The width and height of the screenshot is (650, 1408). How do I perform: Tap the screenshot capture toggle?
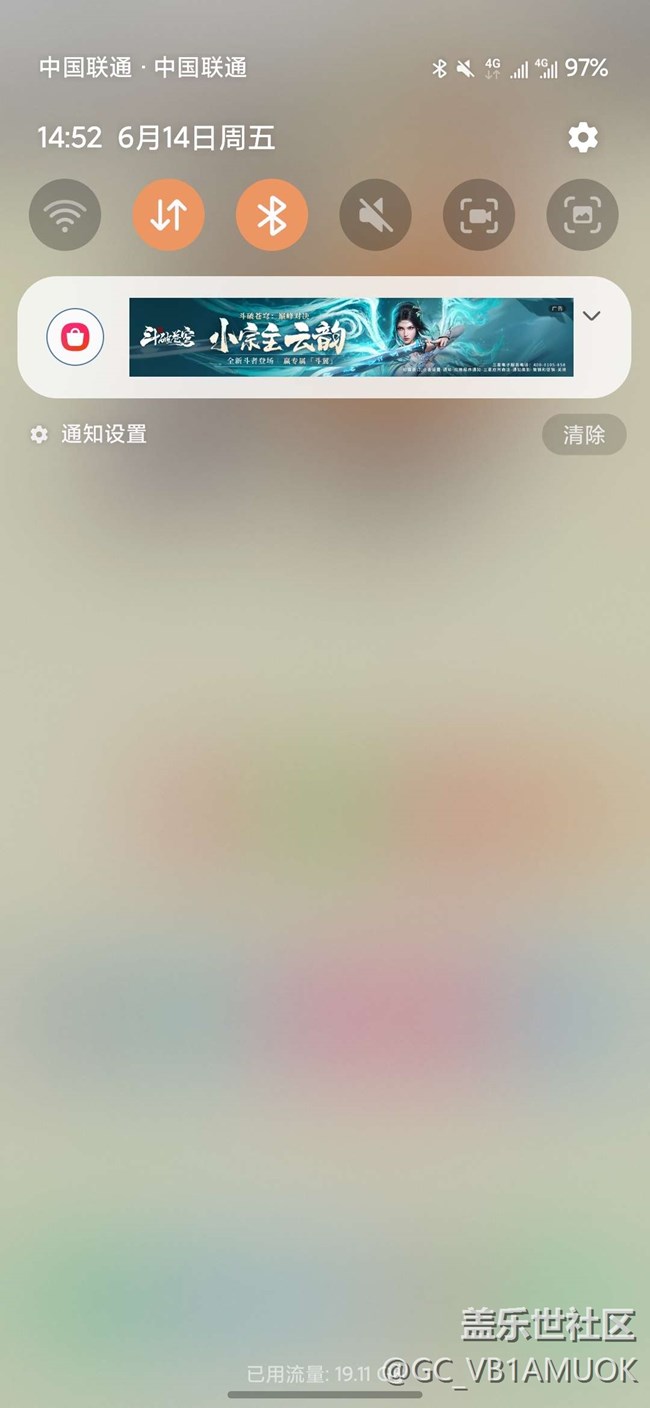[x=582, y=215]
